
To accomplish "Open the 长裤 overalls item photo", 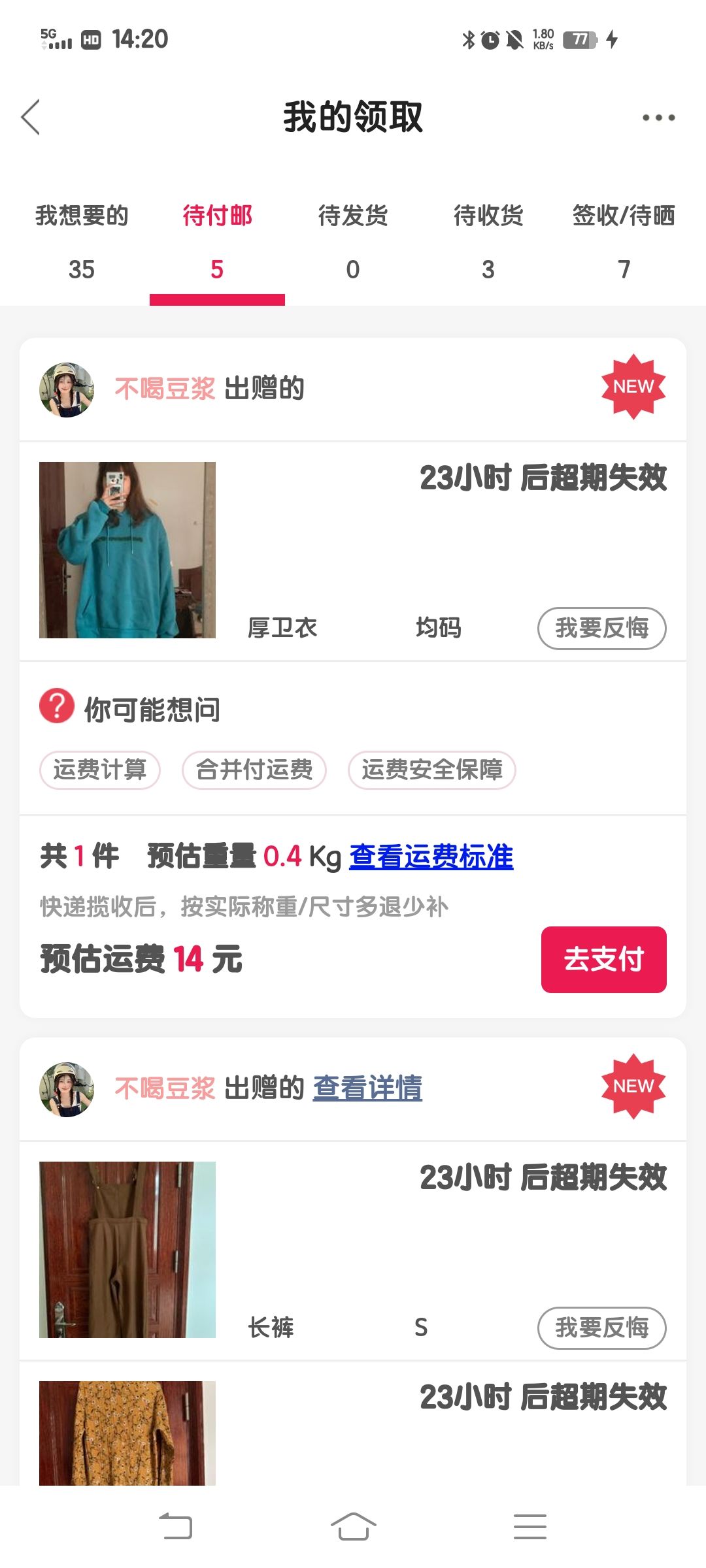I will point(127,1250).
